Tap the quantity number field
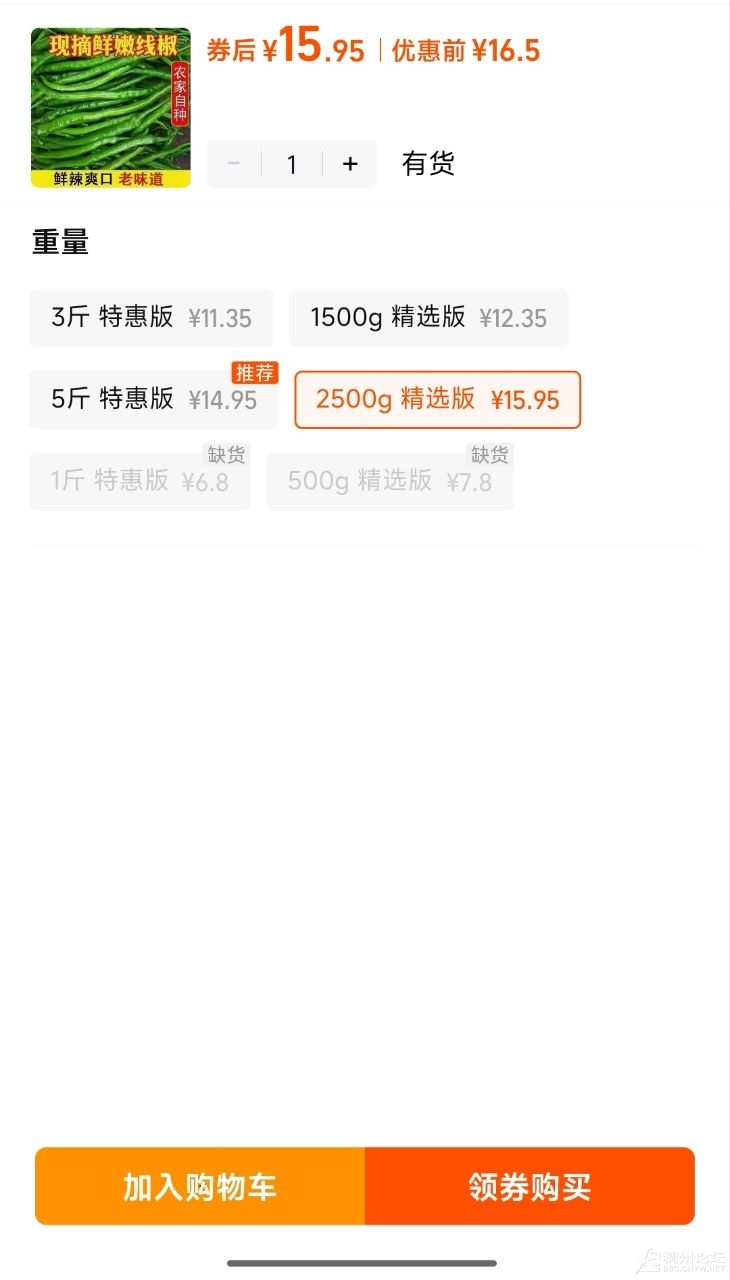The height and width of the screenshot is (1280, 730). [292, 164]
